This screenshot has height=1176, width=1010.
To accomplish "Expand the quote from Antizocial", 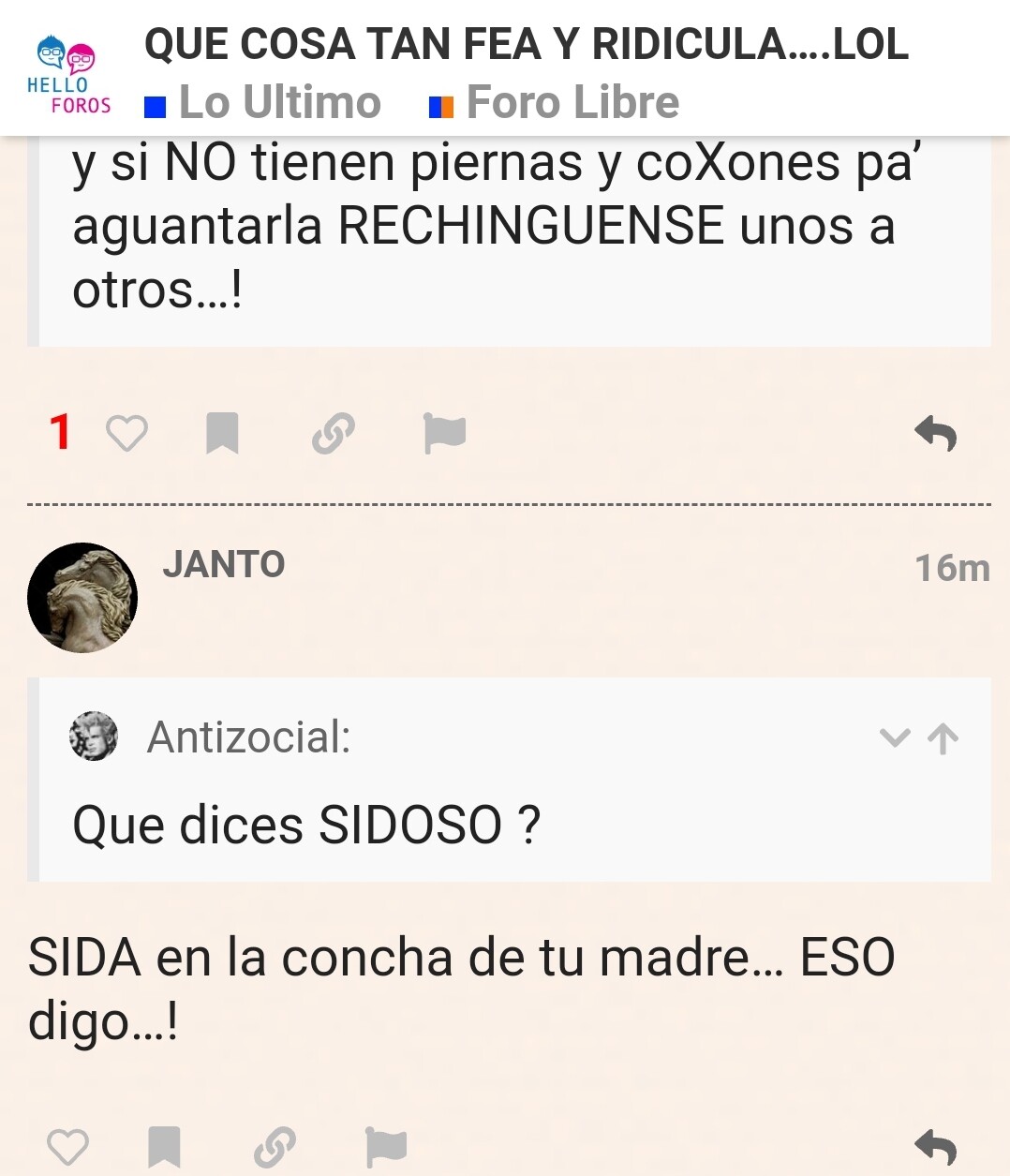I will [x=895, y=738].
